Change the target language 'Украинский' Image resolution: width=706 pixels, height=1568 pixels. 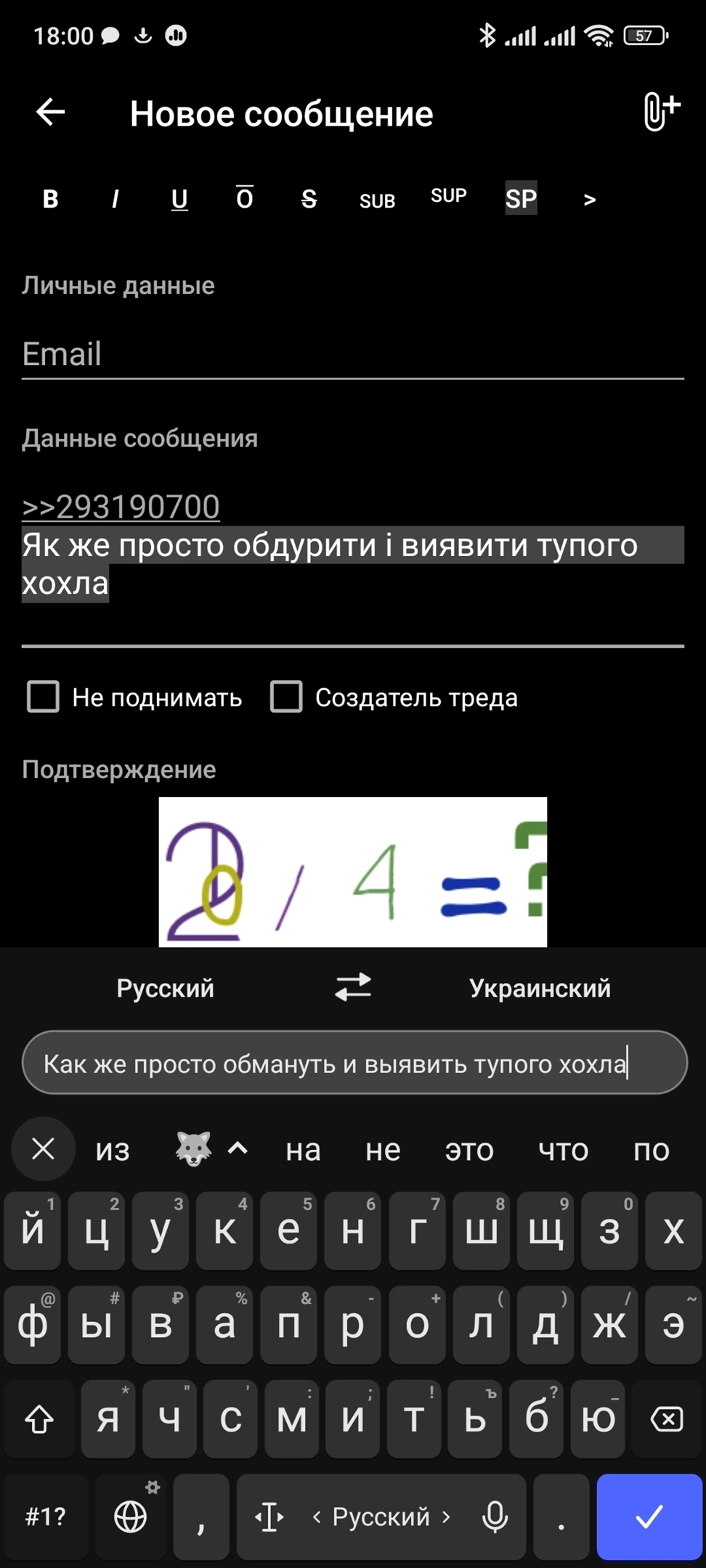point(540,988)
